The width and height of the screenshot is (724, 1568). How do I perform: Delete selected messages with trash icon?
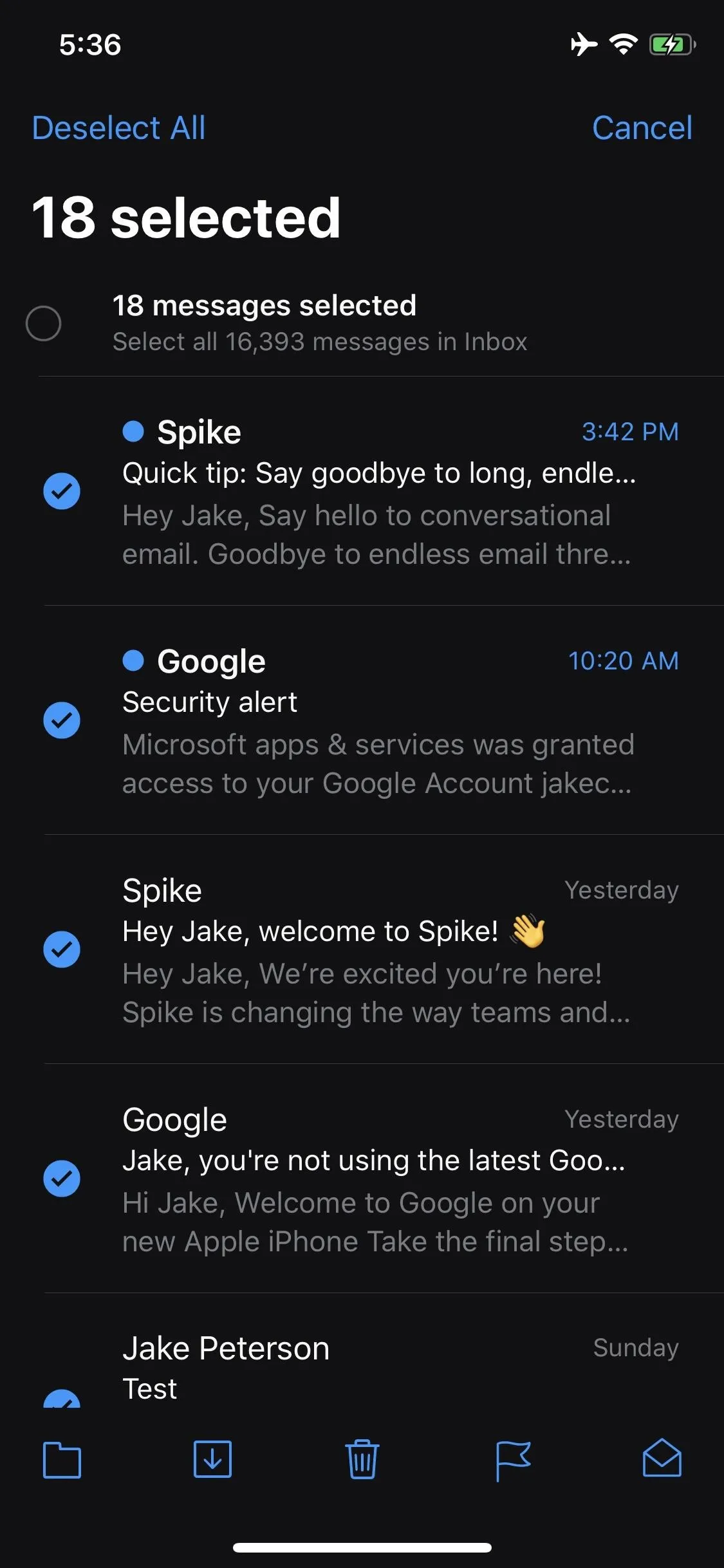[x=362, y=1459]
